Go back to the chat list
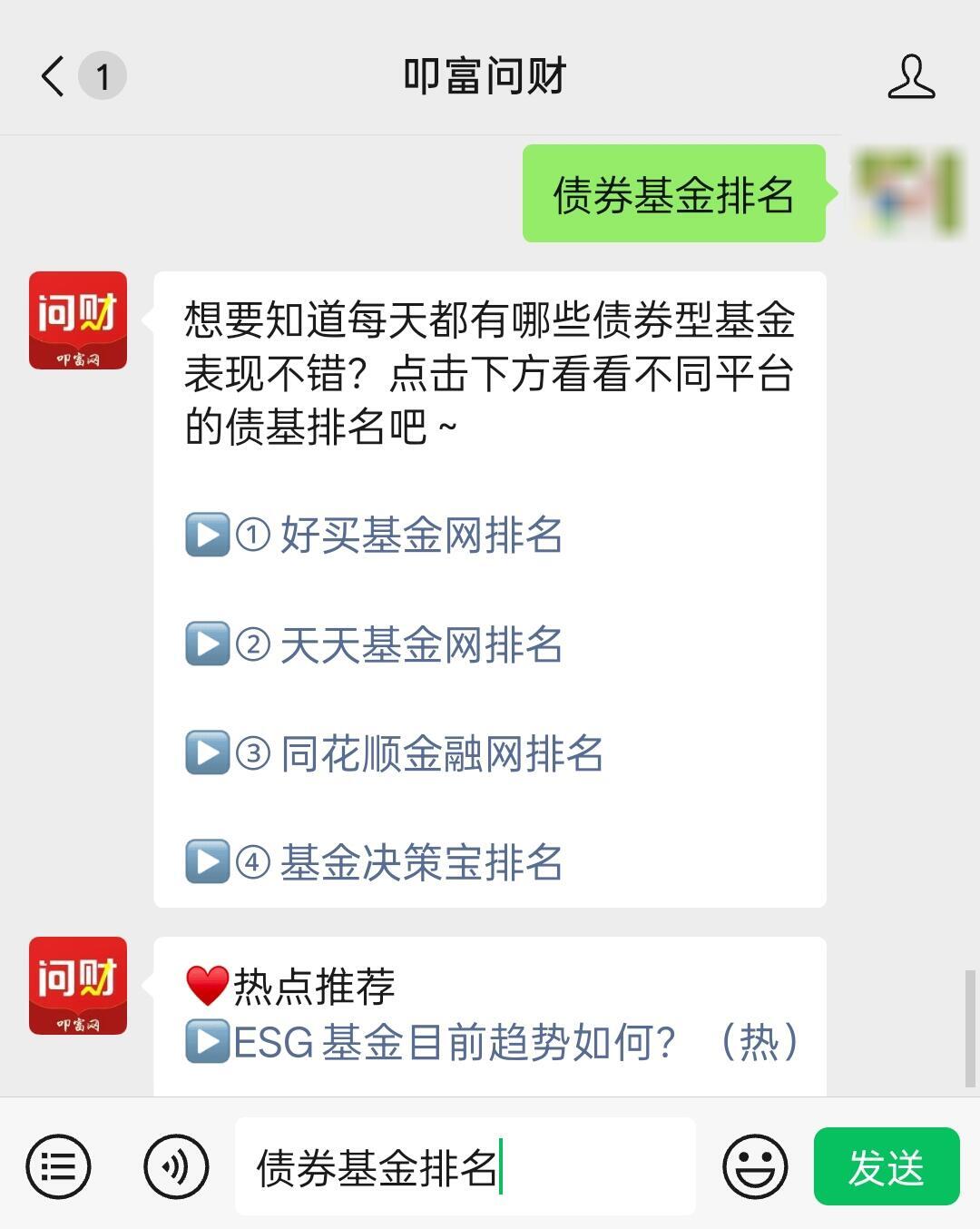 54,76
